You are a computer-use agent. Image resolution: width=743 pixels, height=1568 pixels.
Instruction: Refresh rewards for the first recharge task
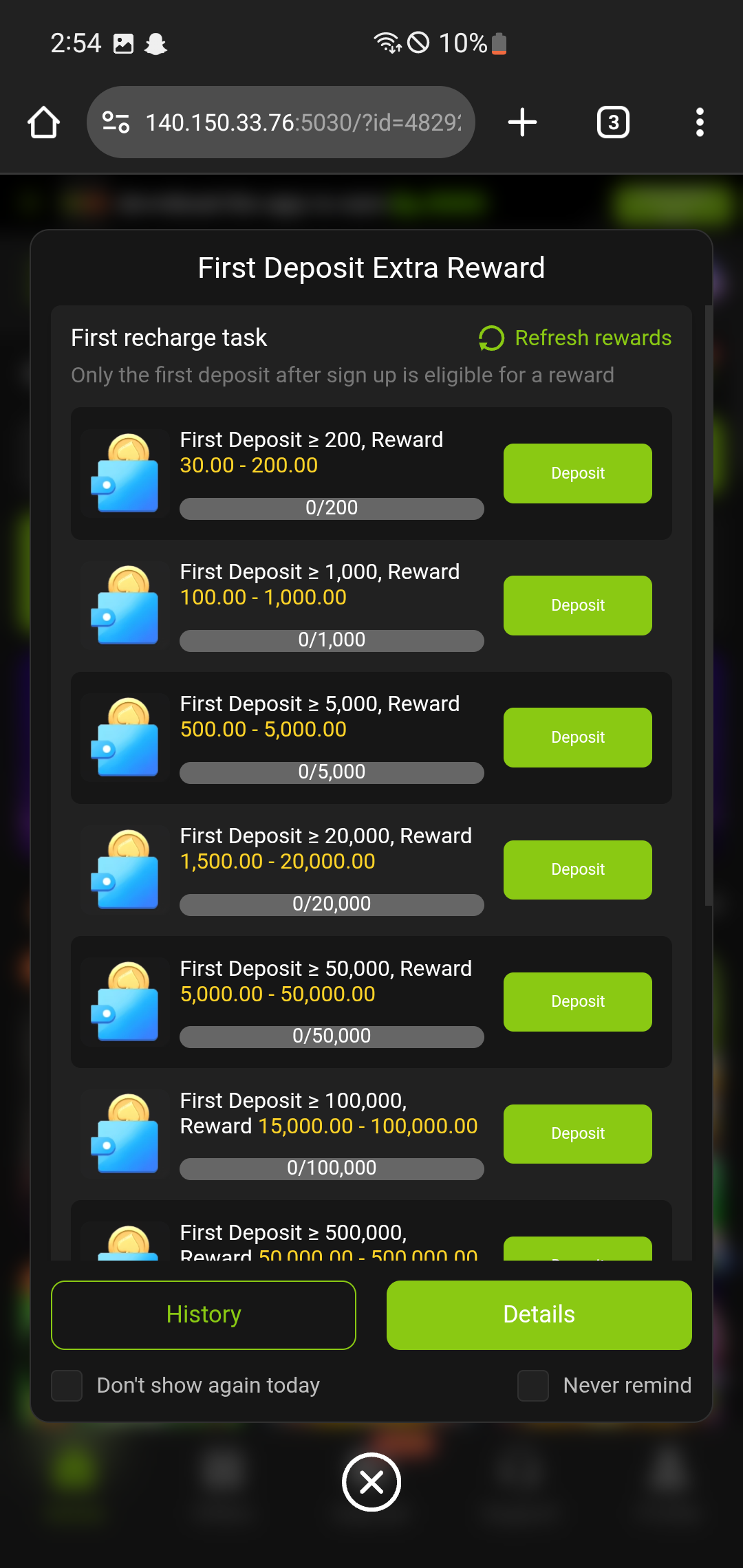click(575, 338)
